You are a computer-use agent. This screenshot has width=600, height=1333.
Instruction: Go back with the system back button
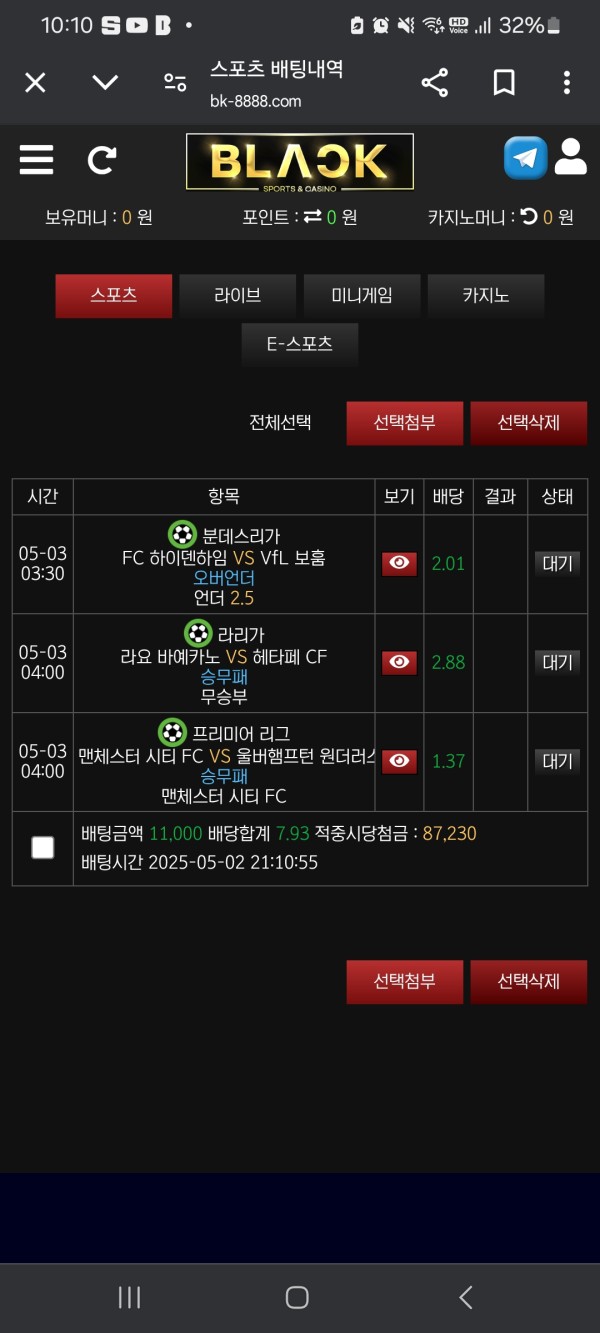click(x=465, y=1297)
